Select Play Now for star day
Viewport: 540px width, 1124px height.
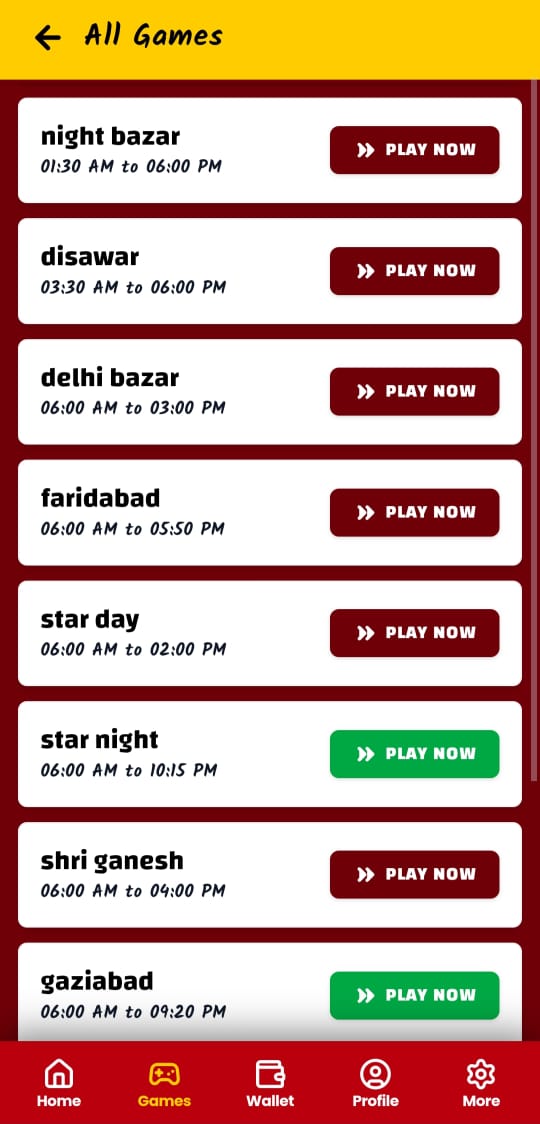[x=415, y=633]
